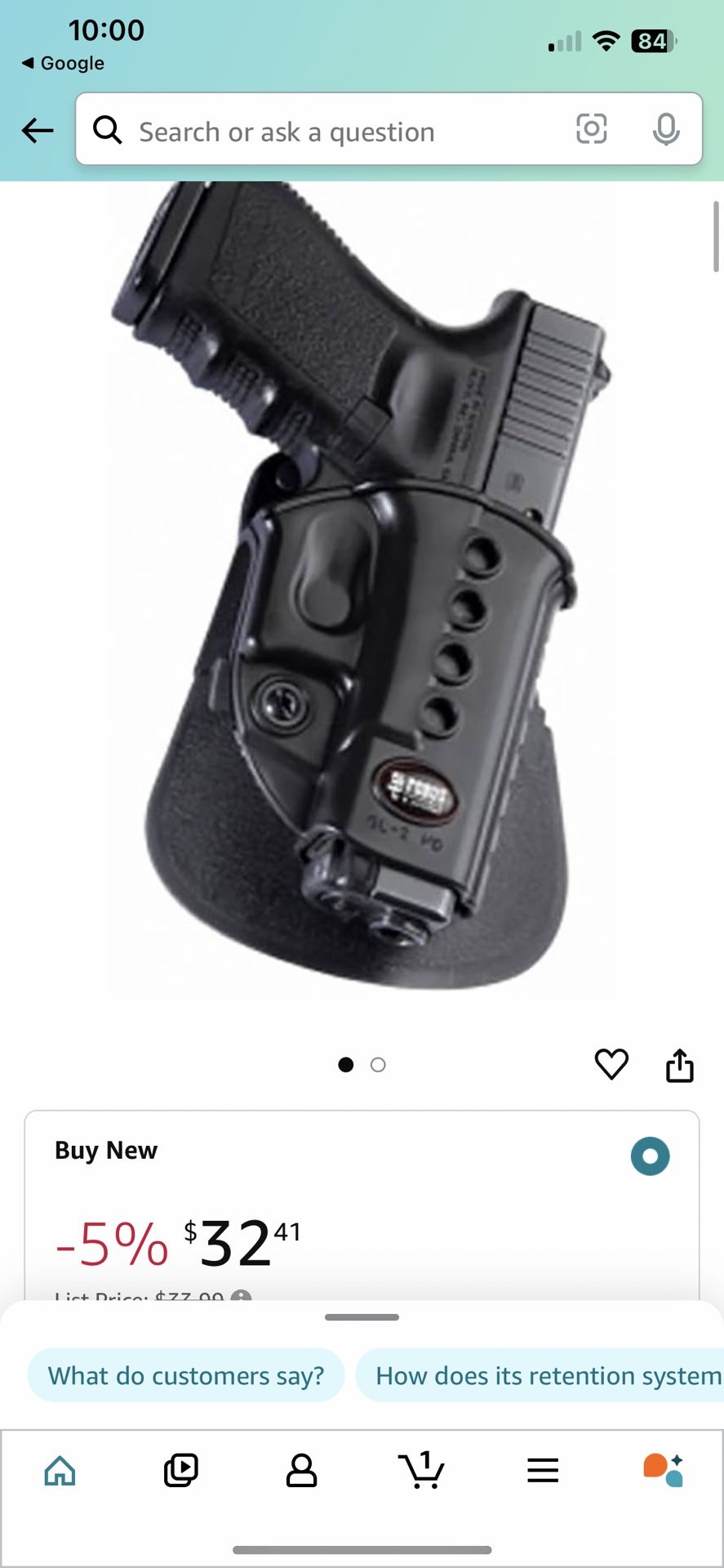Go back using the arrow icon
The image size is (724, 1568).
tap(38, 131)
